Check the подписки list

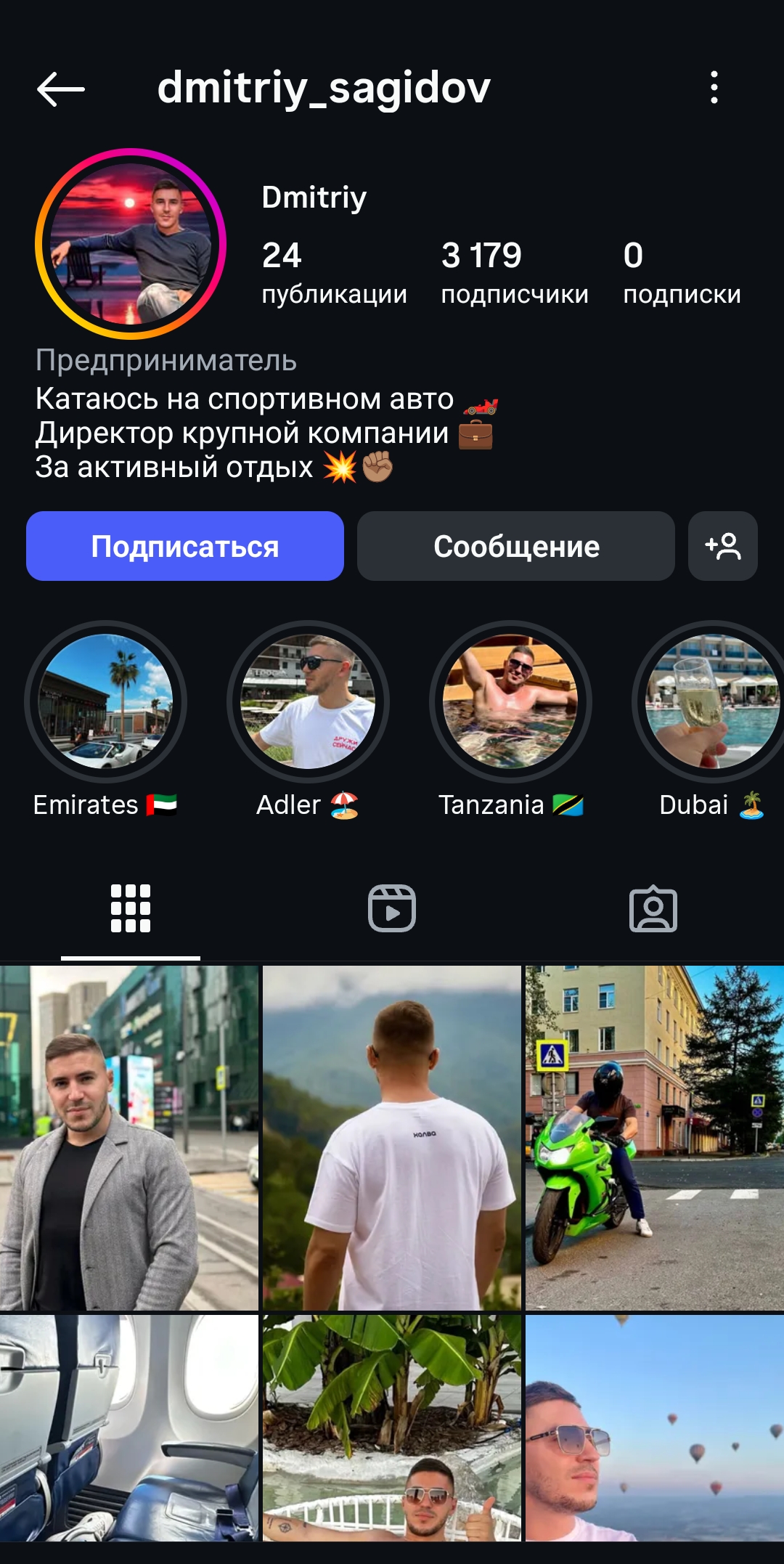click(682, 272)
